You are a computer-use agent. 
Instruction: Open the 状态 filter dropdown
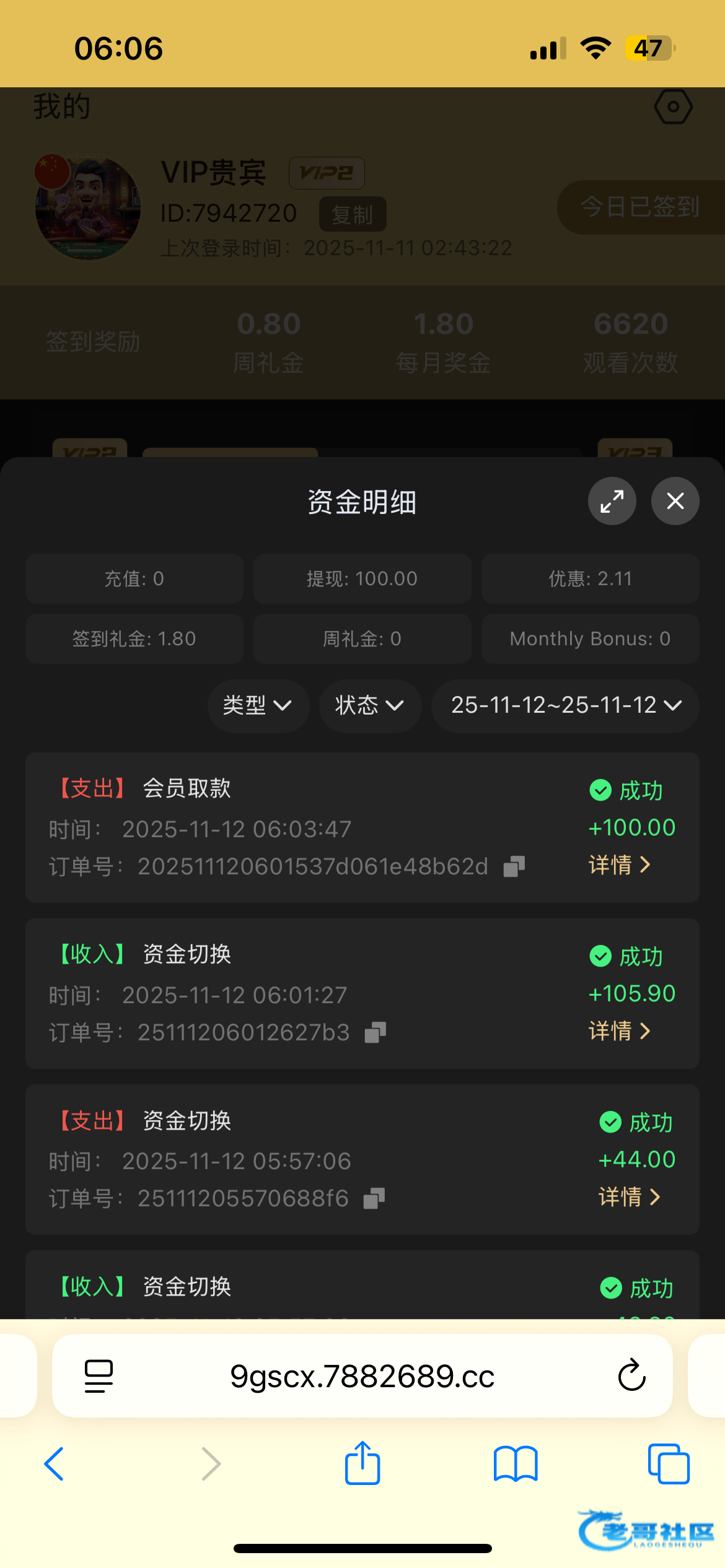coord(370,705)
